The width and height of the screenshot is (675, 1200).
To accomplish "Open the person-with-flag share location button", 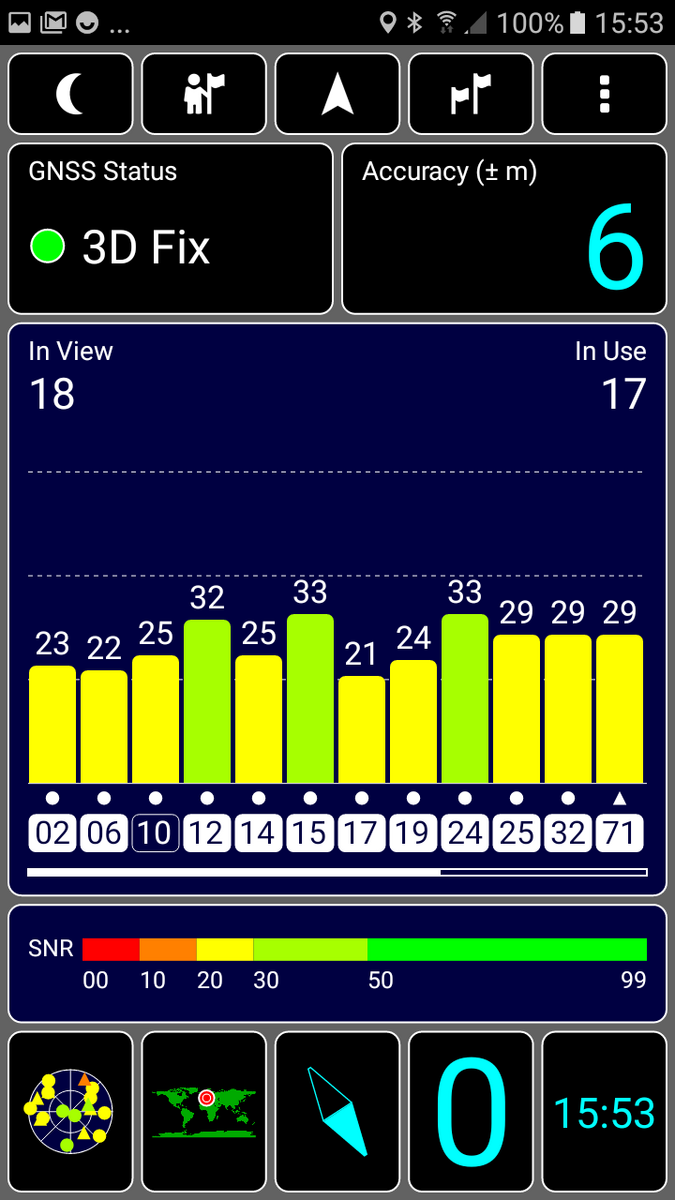I will tap(204, 94).
